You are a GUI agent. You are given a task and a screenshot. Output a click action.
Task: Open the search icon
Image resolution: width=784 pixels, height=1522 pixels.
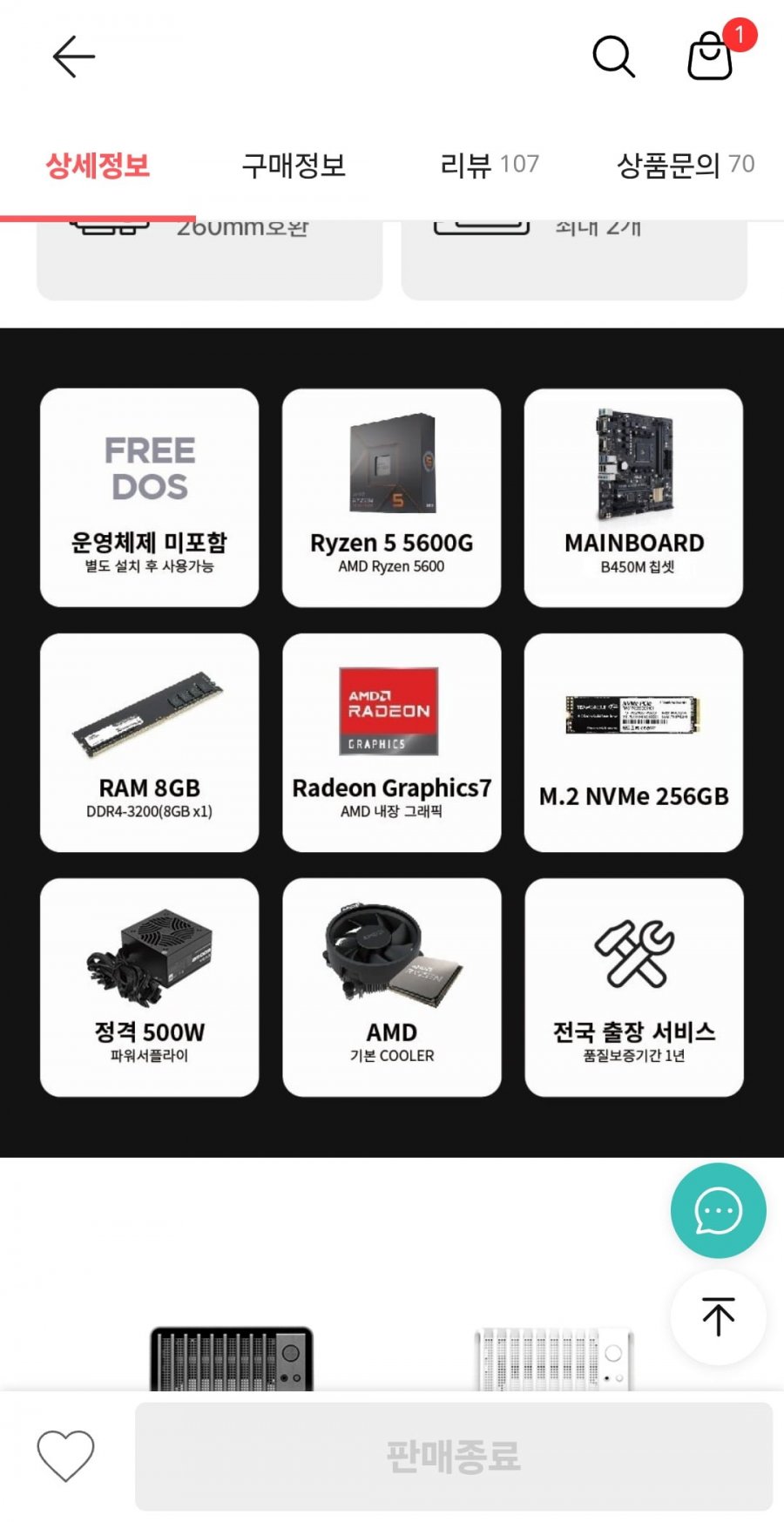pos(613,57)
